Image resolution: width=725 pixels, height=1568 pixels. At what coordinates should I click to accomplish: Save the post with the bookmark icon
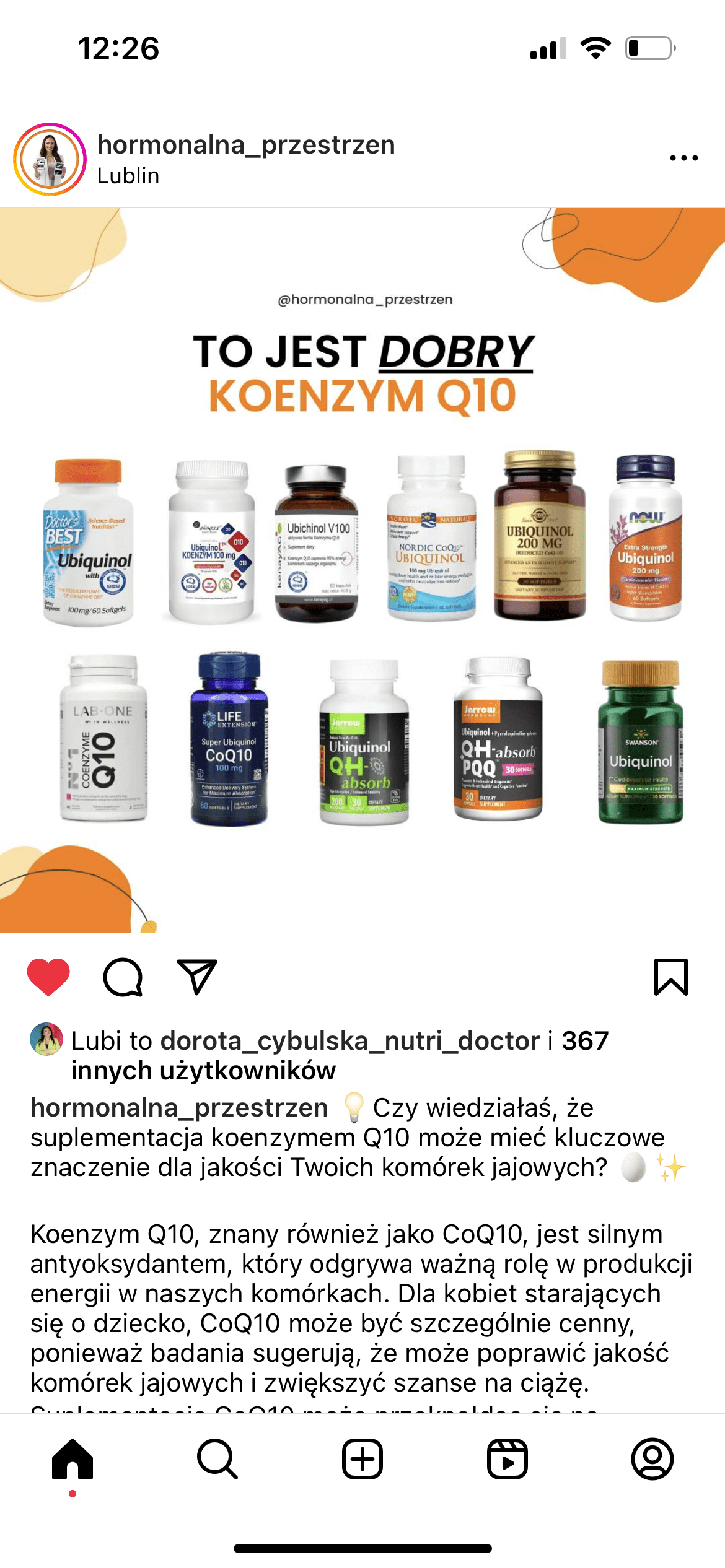point(671,977)
